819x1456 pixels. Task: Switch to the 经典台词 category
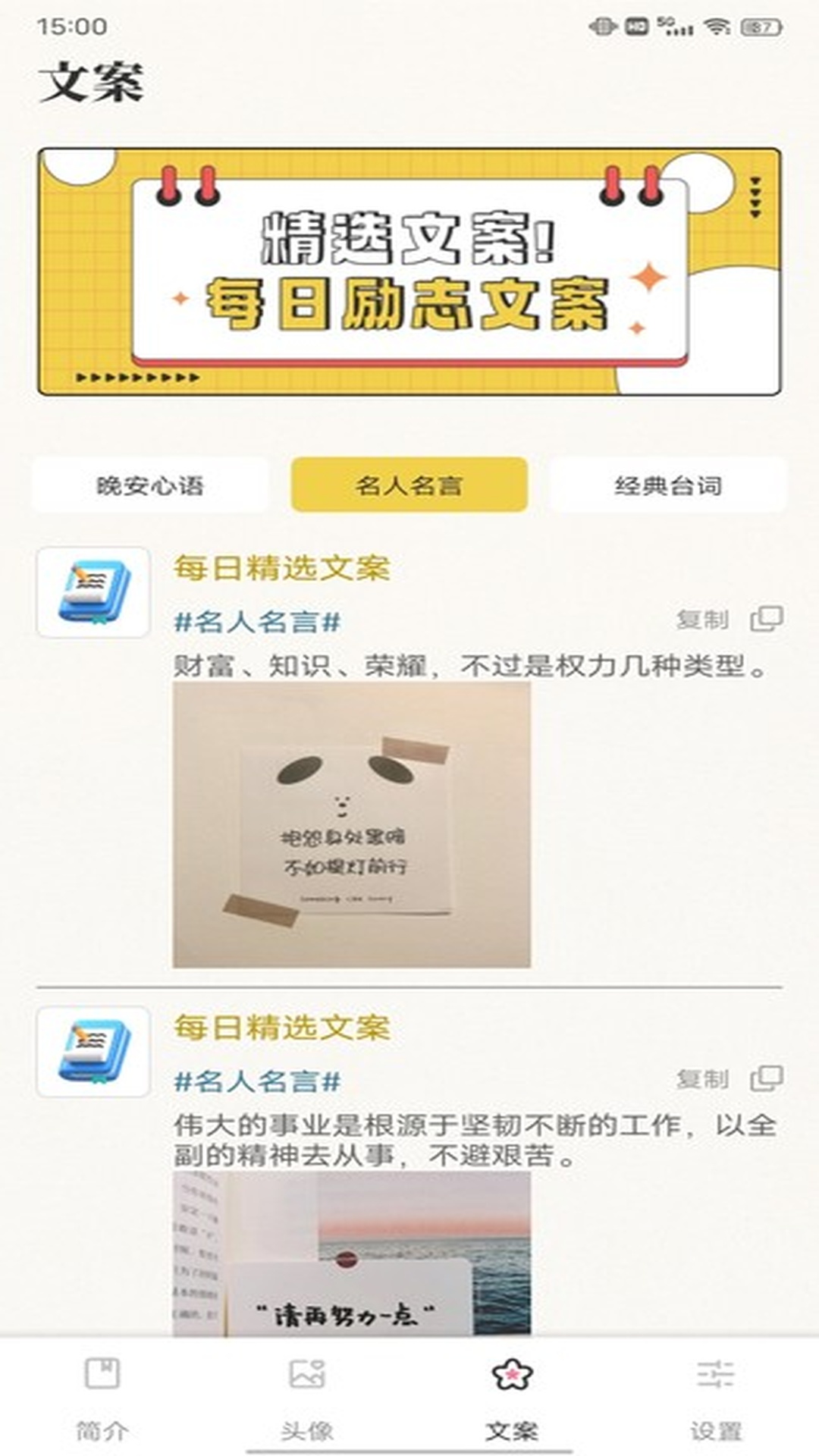667,485
